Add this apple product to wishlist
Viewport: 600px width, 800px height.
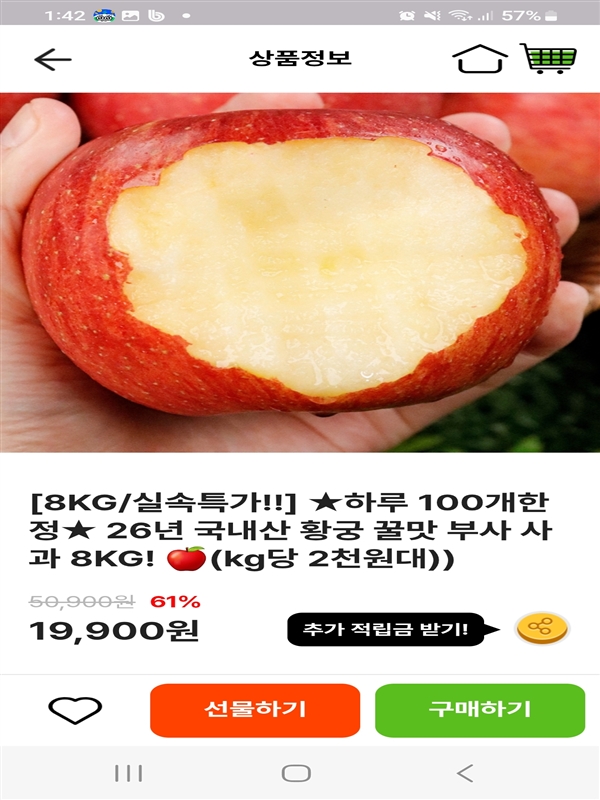coord(76,710)
